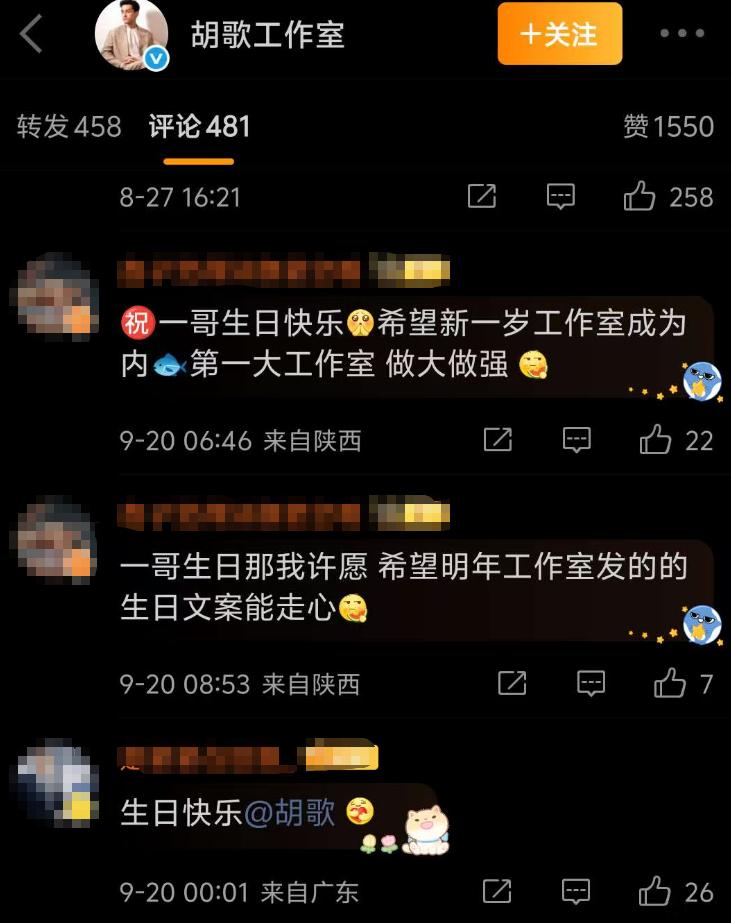The height and width of the screenshot is (923, 731).
Task: Open the @胡歌 mention link
Action: coord(290,811)
